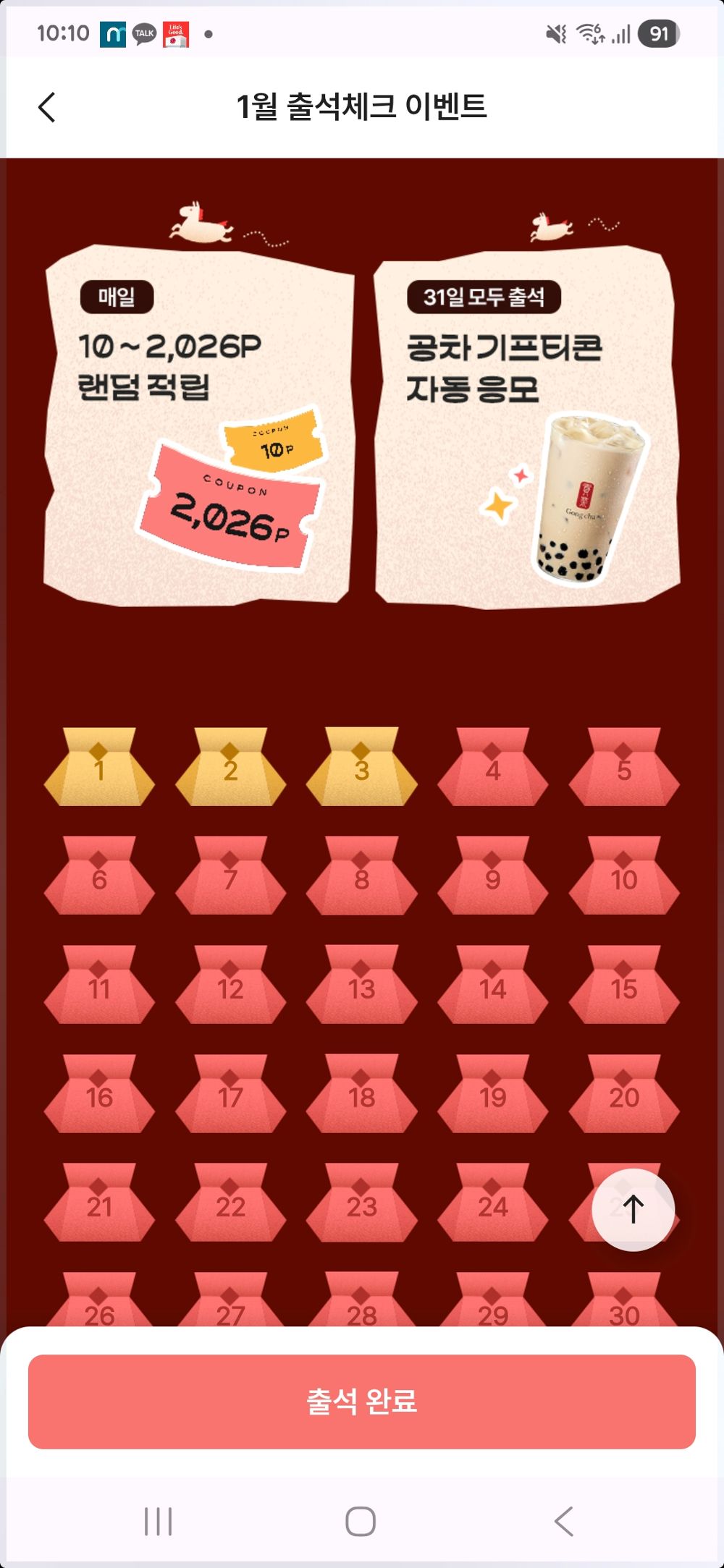
Task: Open the recent apps view
Action: coord(158,1521)
